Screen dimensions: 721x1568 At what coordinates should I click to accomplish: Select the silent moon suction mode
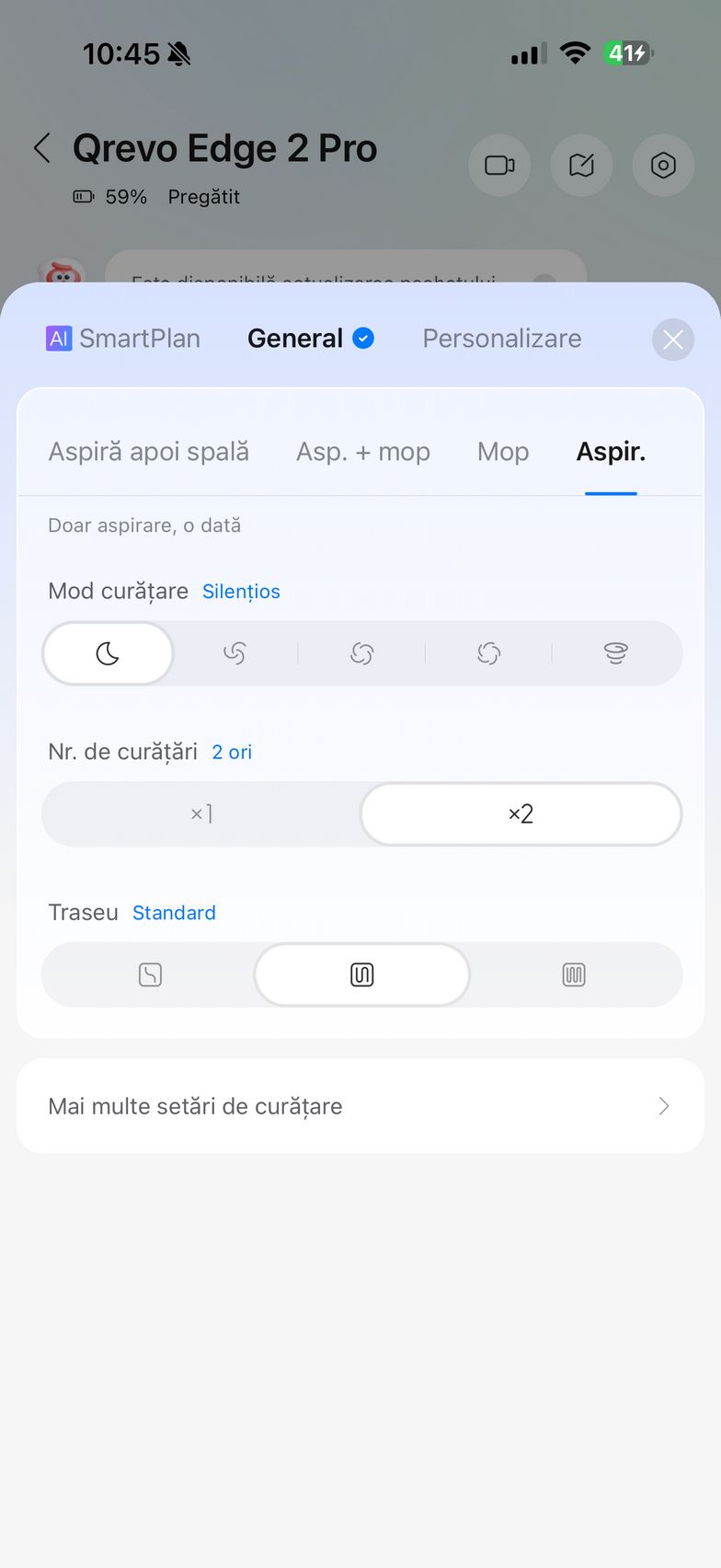(x=108, y=653)
